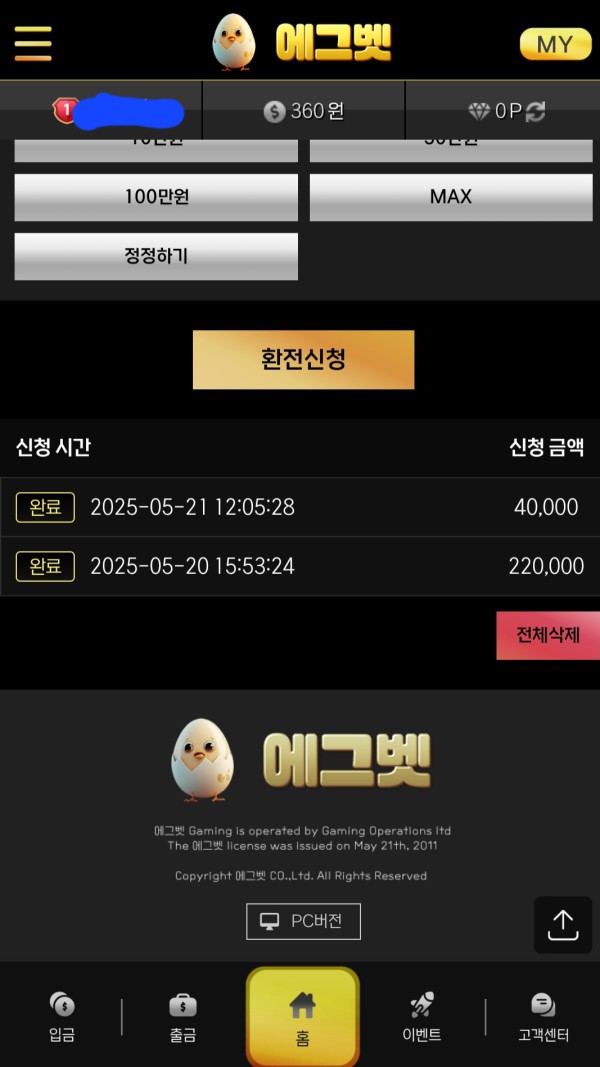Image resolution: width=600 pixels, height=1067 pixels.
Task: Go to the 입금 deposit tab
Action: pyautogui.click(x=62, y=1017)
